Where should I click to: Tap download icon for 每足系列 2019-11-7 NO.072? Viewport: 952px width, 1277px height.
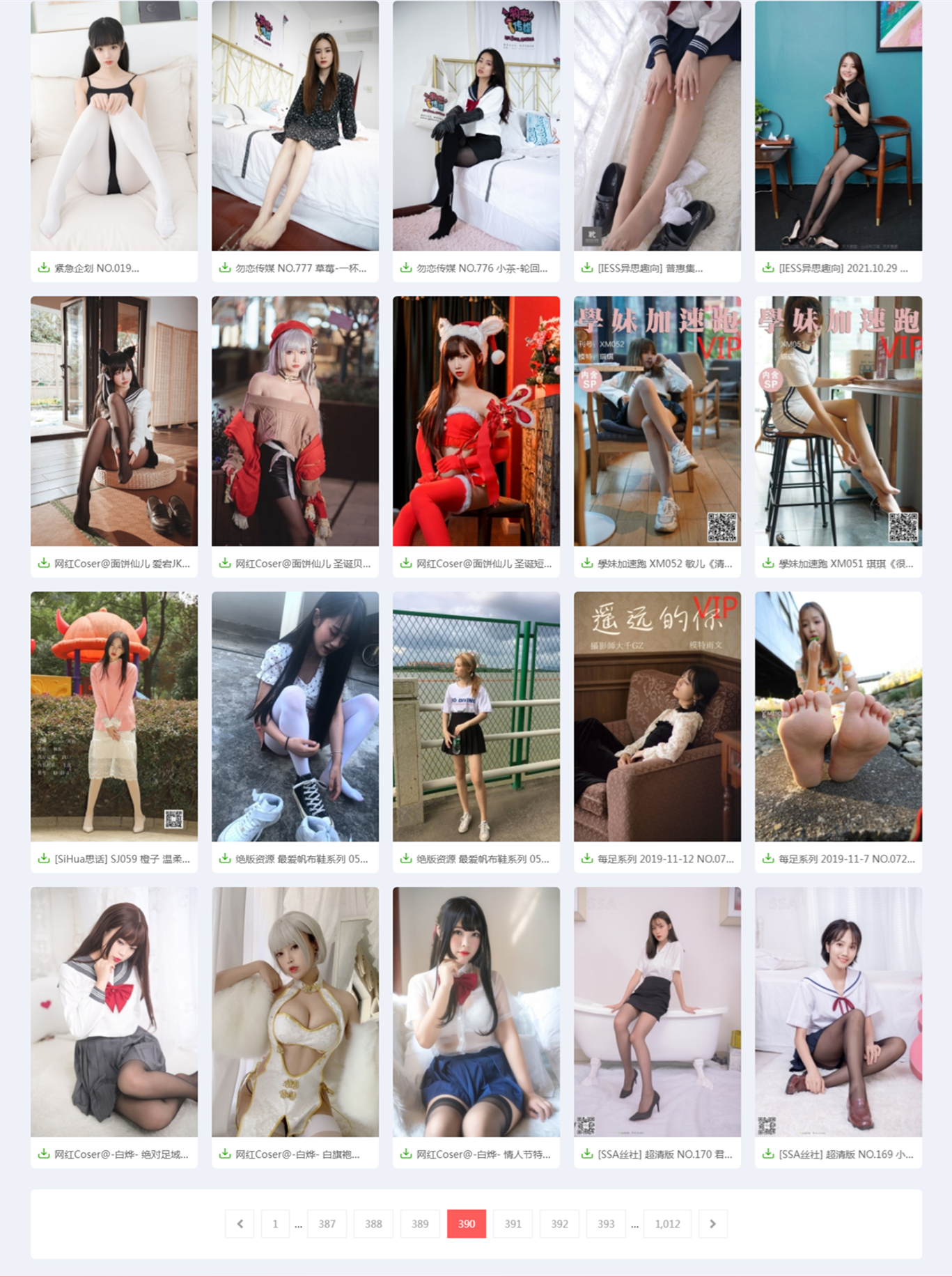tap(767, 858)
